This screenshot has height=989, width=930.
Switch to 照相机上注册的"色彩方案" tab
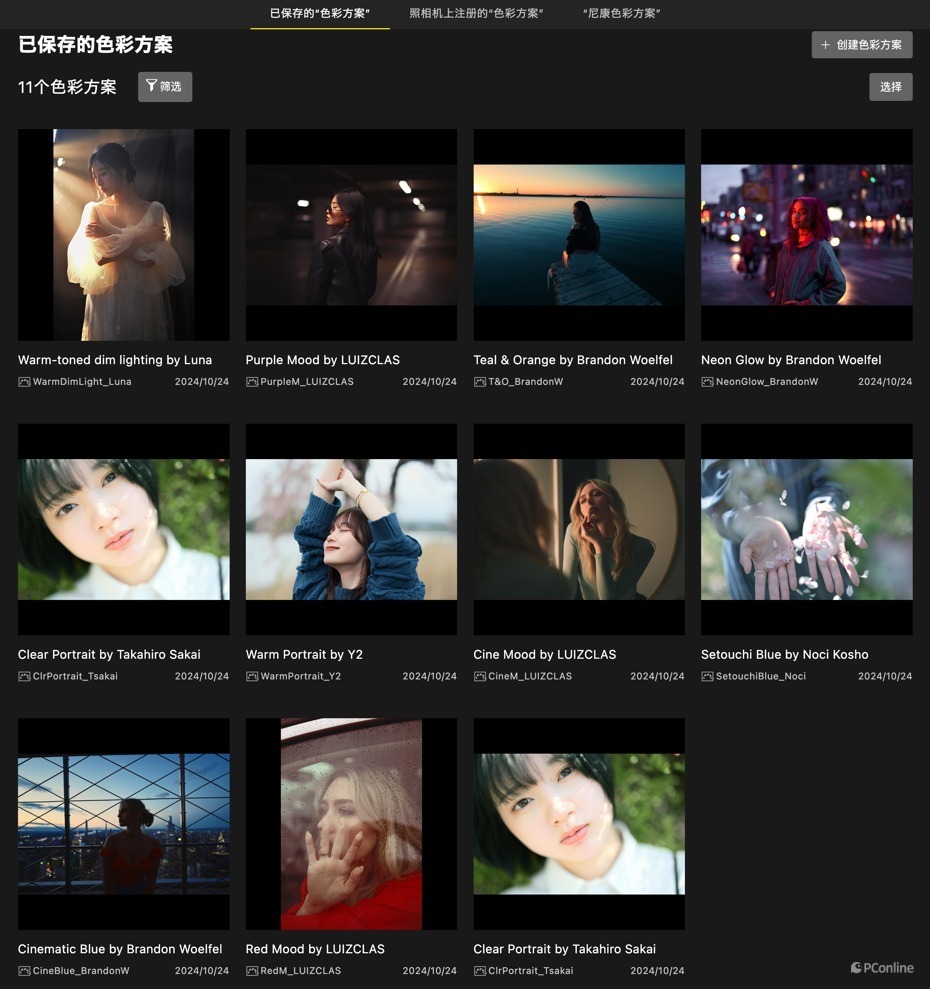476,13
